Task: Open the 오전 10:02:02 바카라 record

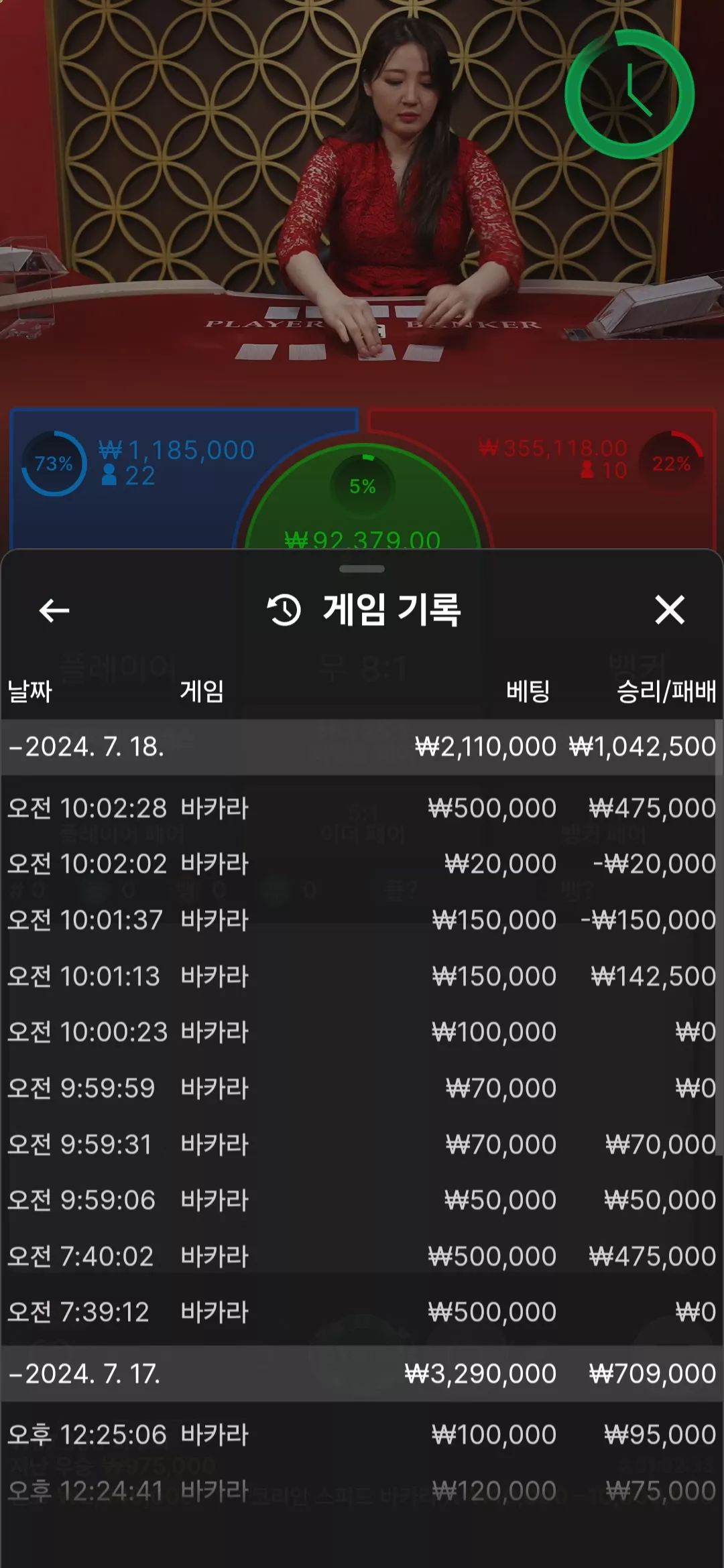Action: (x=362, y=863)
